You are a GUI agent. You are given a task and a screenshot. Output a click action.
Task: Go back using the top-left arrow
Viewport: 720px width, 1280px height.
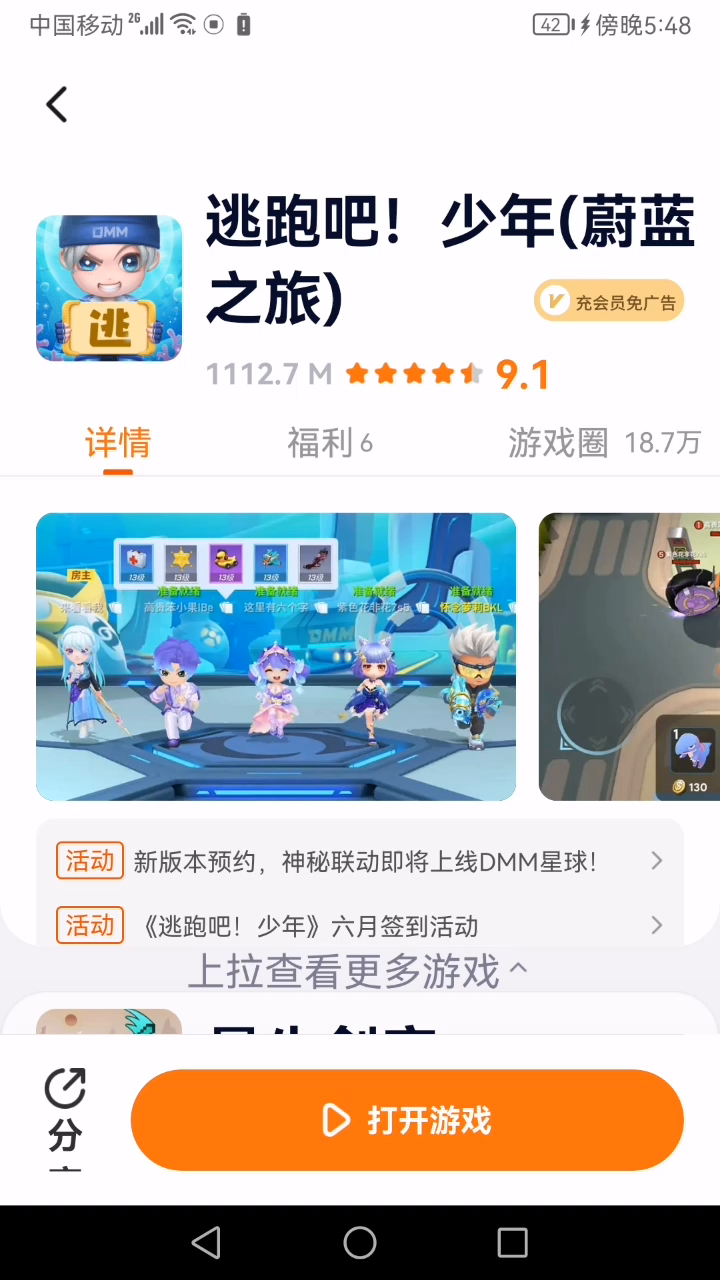click(57, 104)
